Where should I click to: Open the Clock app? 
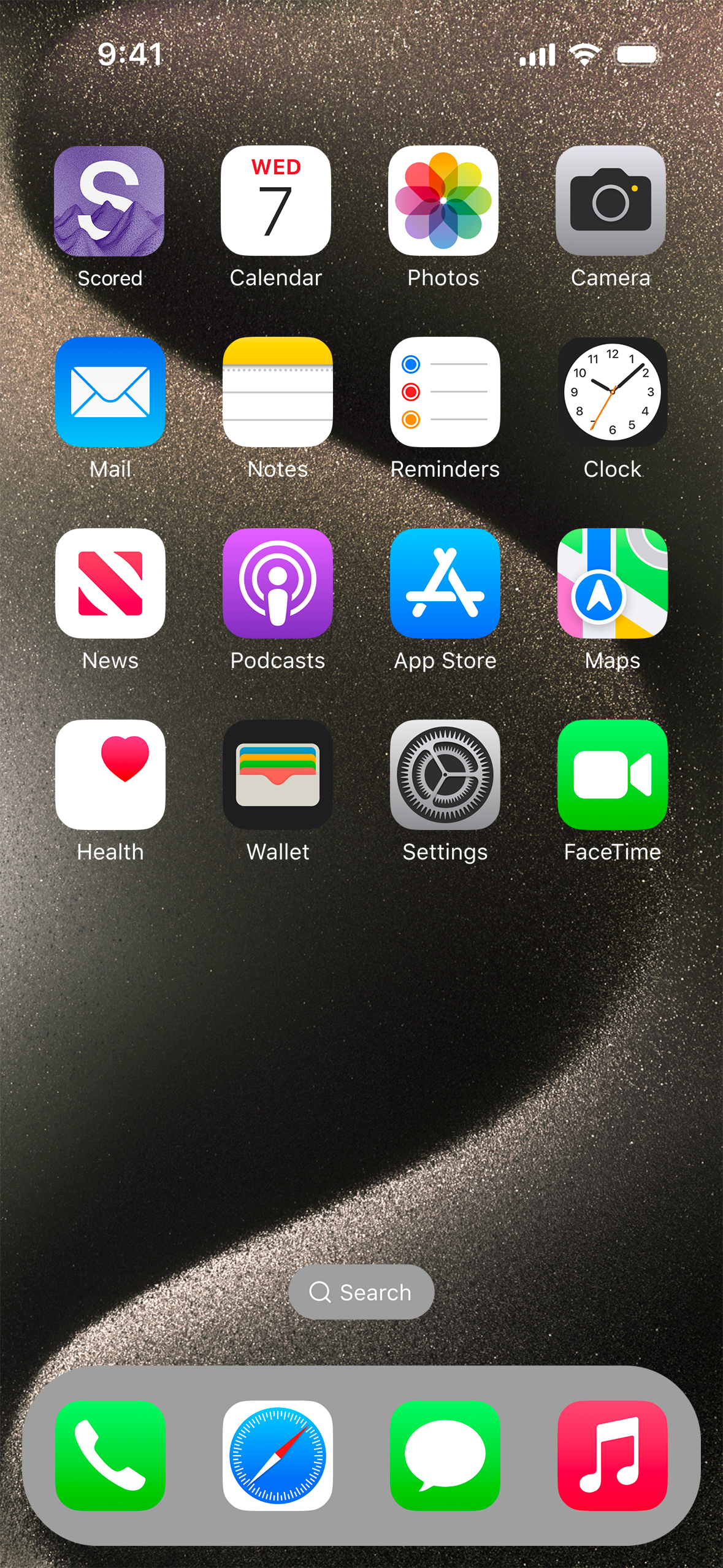click(611, 393)
